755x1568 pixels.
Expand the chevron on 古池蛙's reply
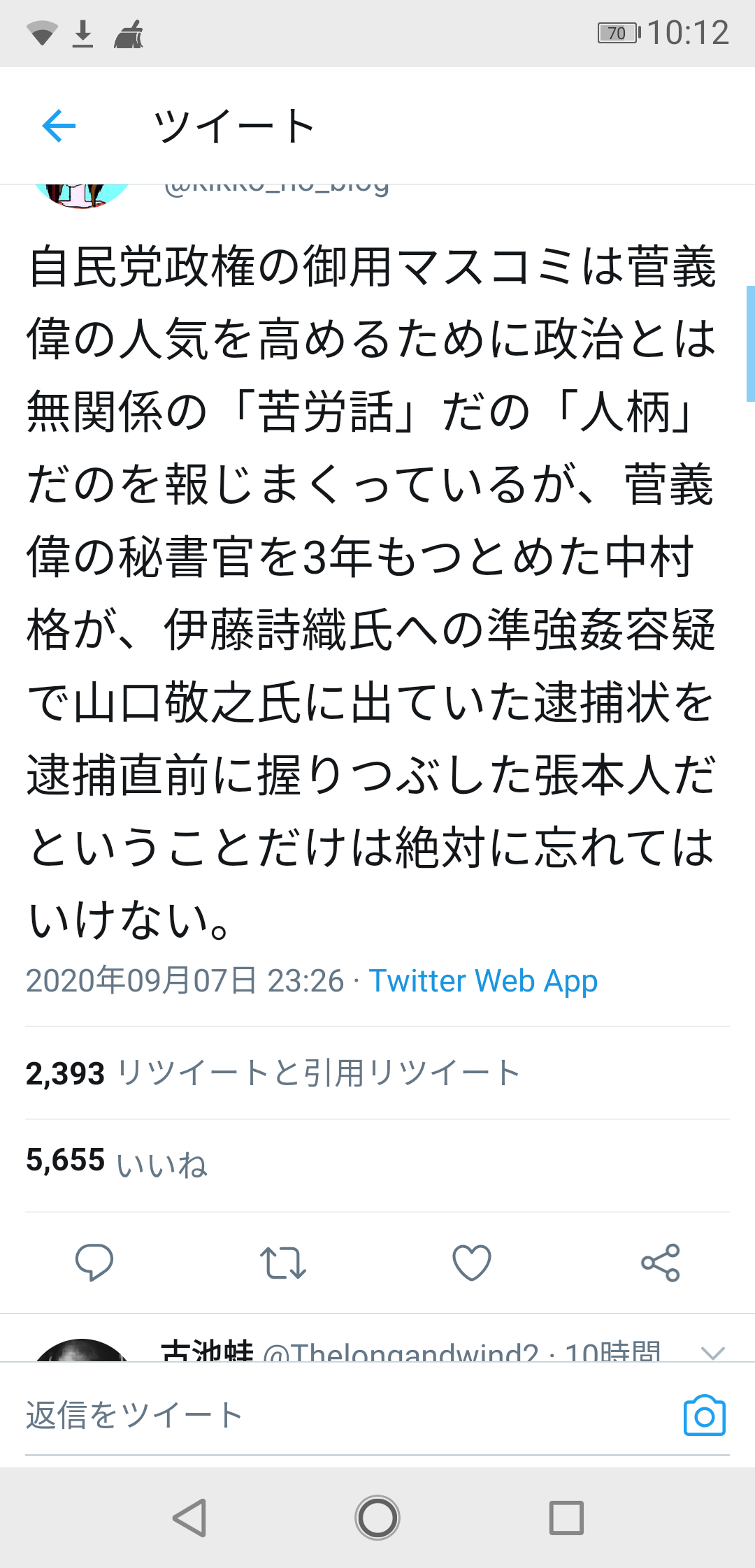pyautogui.click(x=712, y=1353)
